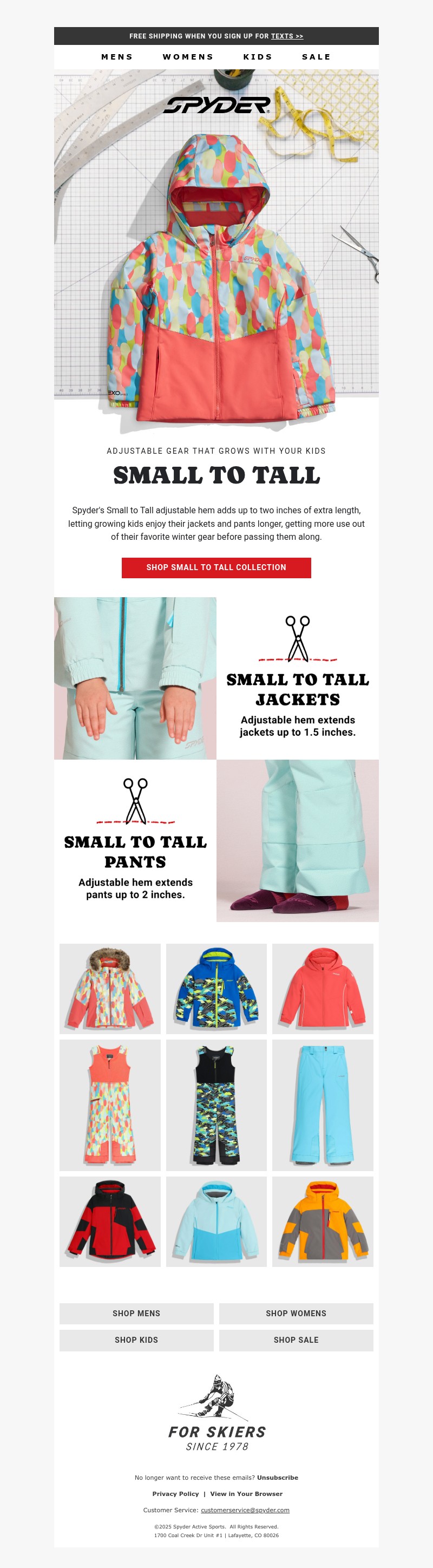The height and width of the screenshot is (1568, 433).
Task: Tap the Shop Mens button
Action: click(136, 1314)
